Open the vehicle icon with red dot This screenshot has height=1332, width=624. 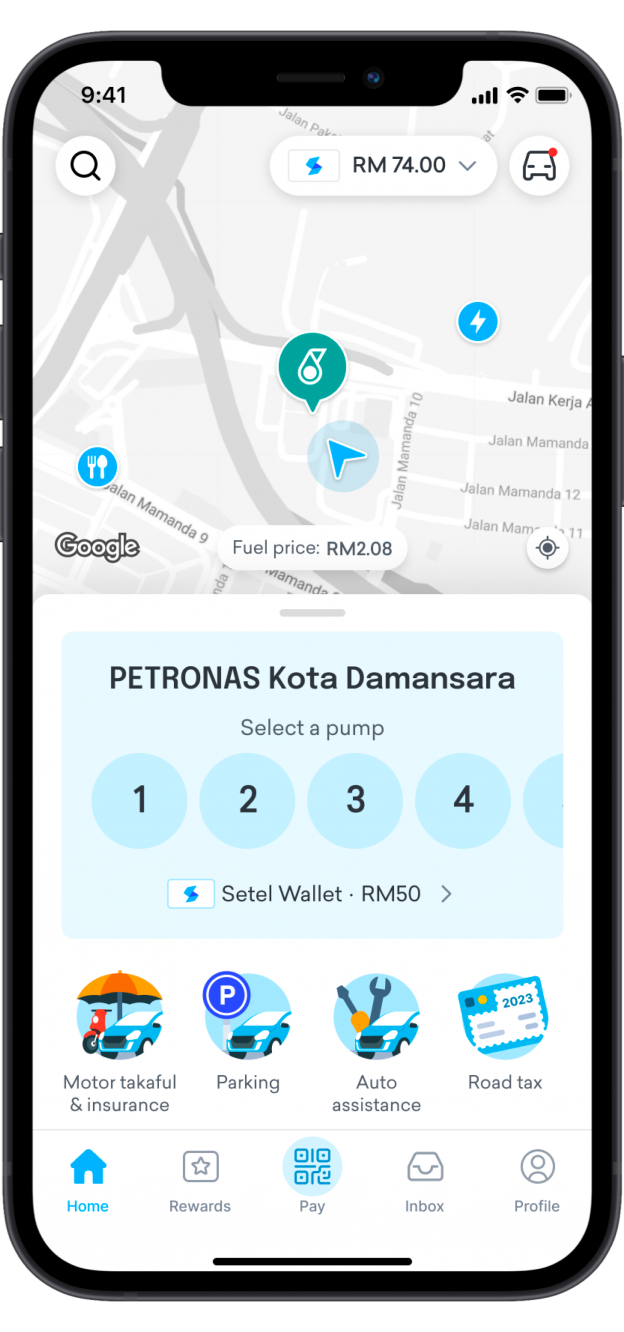coord(539,165)
